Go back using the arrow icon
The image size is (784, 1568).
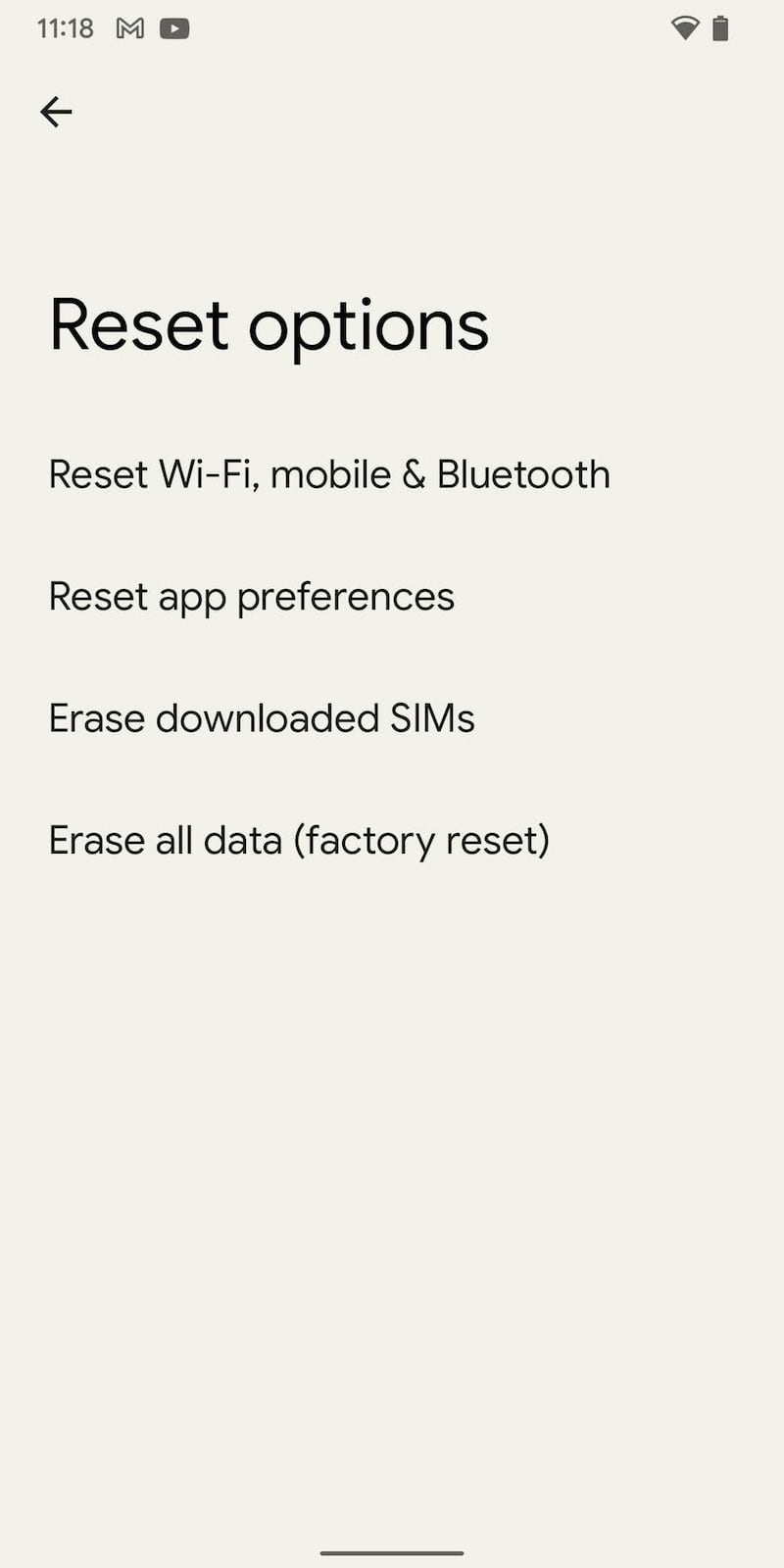56,112
